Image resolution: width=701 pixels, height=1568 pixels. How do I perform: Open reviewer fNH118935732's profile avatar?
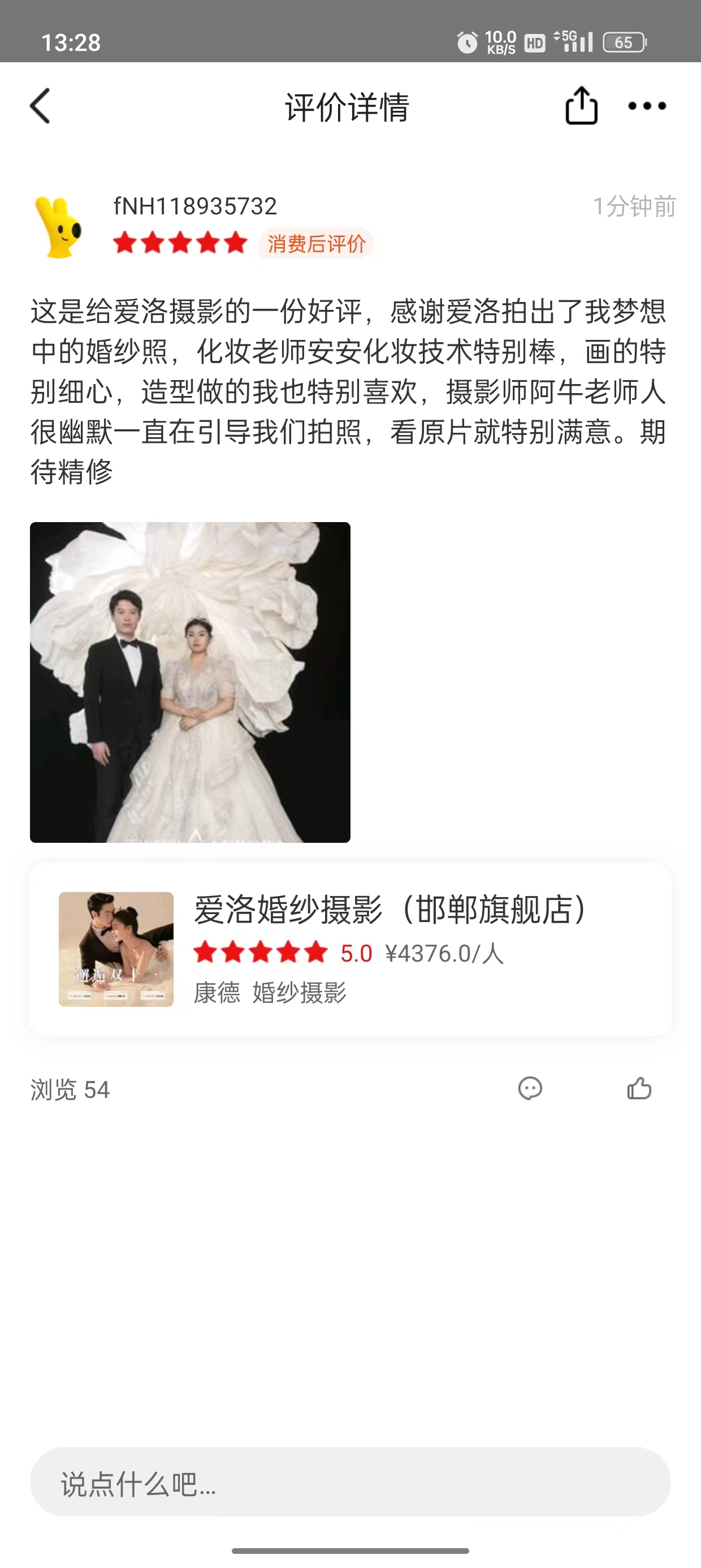tap(59, 227)
